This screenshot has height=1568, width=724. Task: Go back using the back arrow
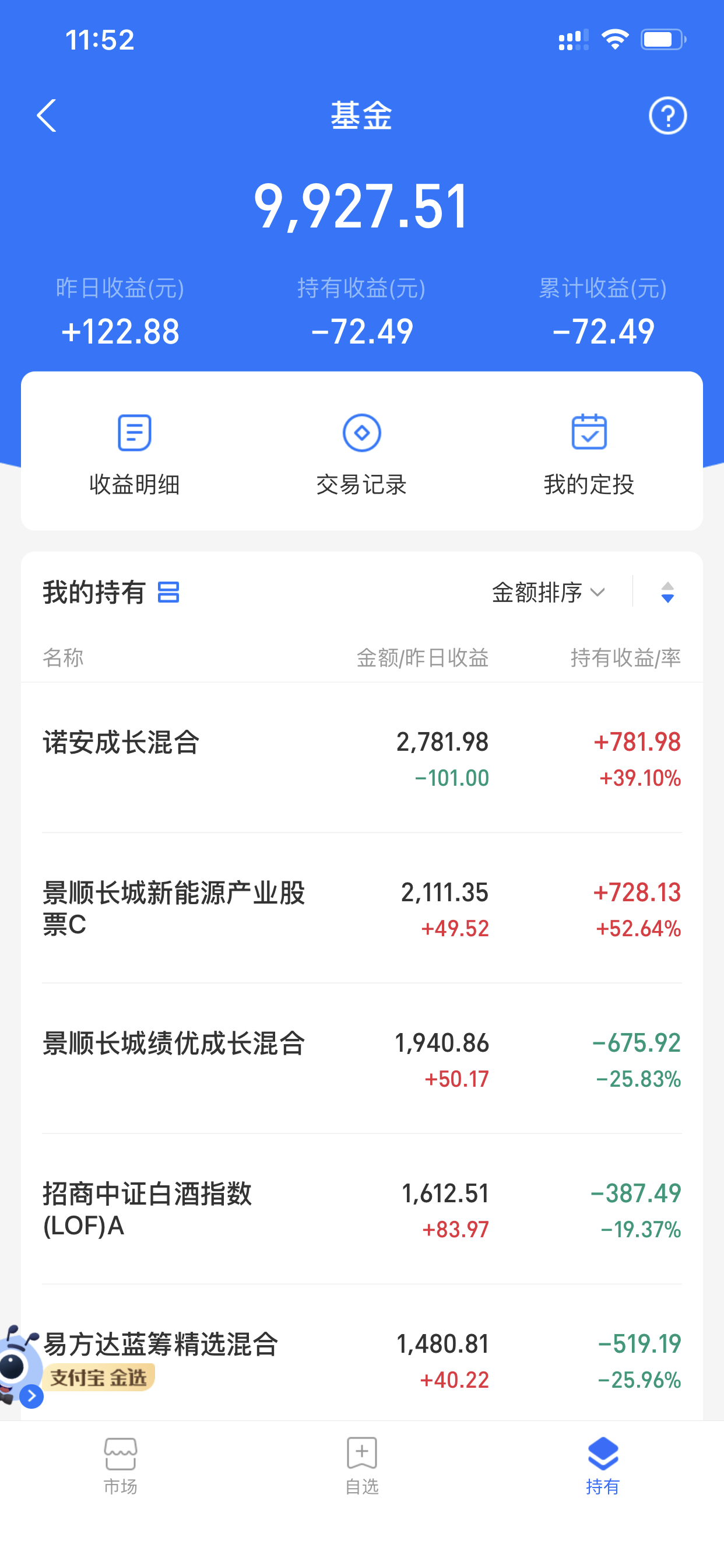[46, 116]
